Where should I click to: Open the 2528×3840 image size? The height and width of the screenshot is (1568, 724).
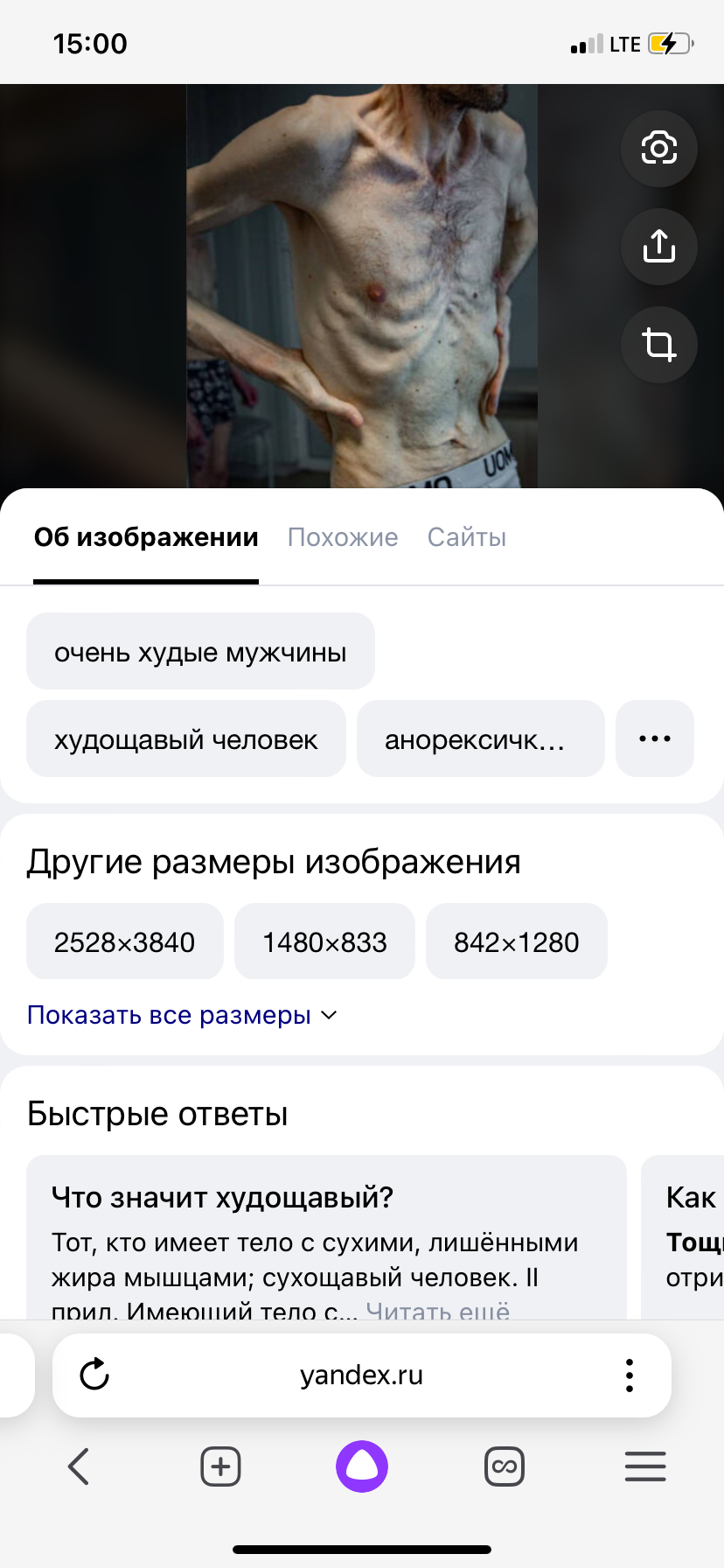click(125, 941)
